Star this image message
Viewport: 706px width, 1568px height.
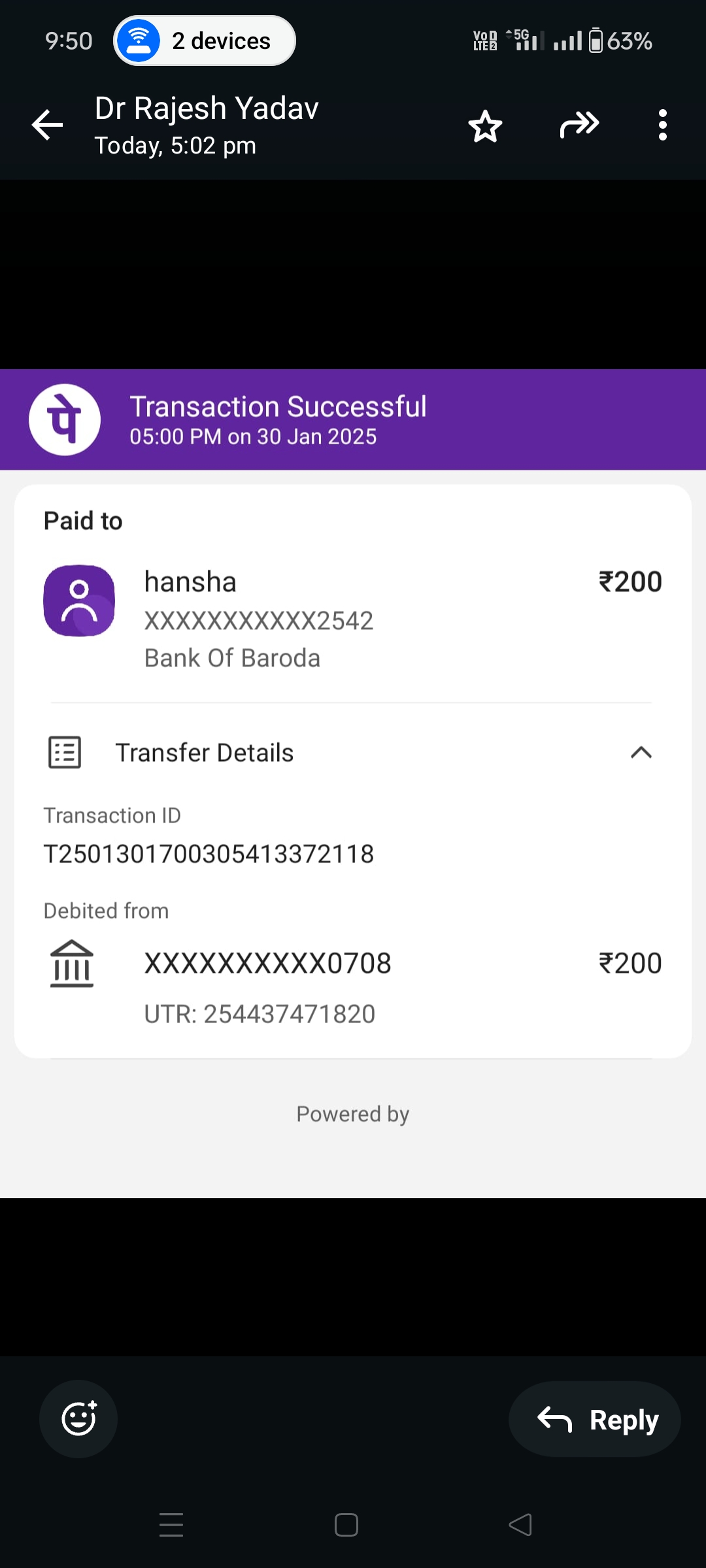tap(485, 125)
